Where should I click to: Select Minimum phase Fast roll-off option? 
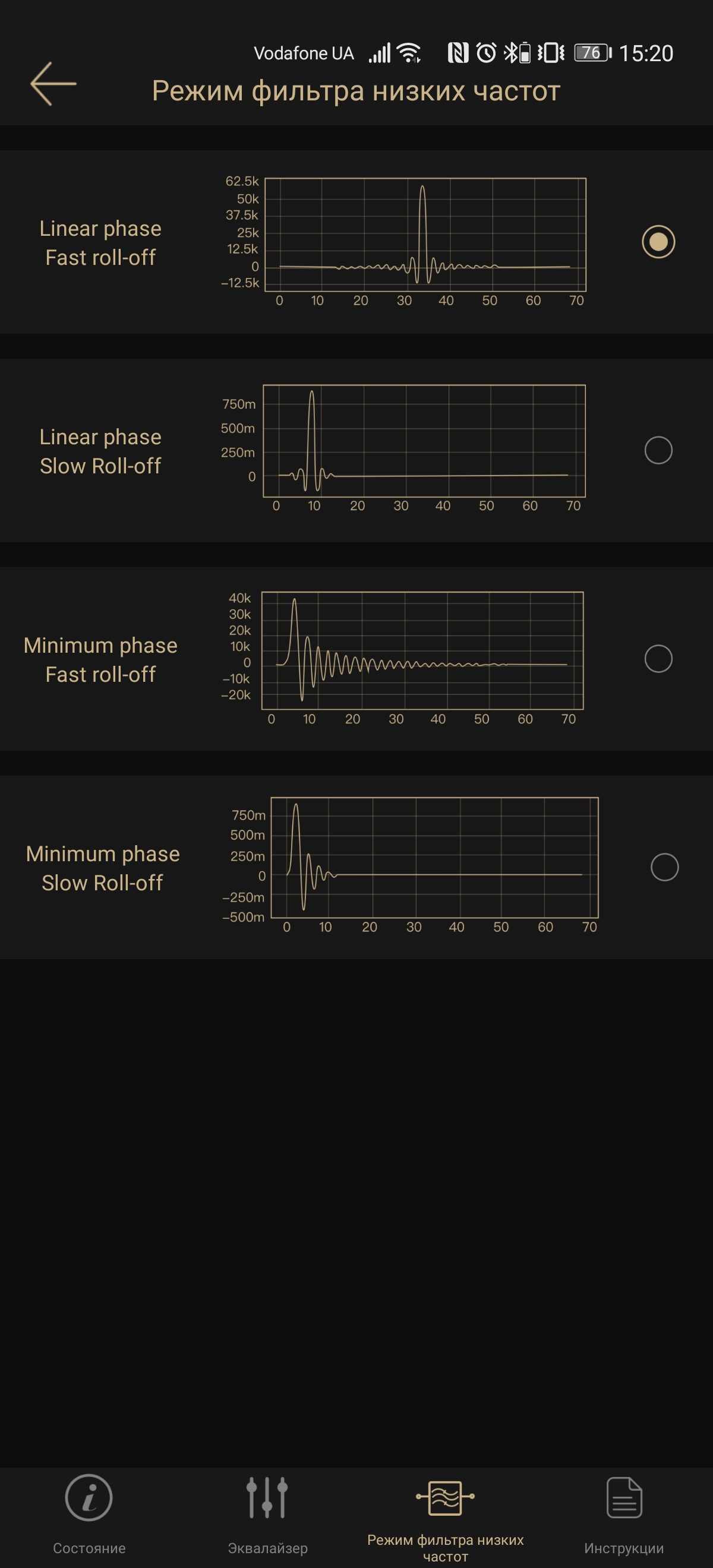tap(658, 659)
